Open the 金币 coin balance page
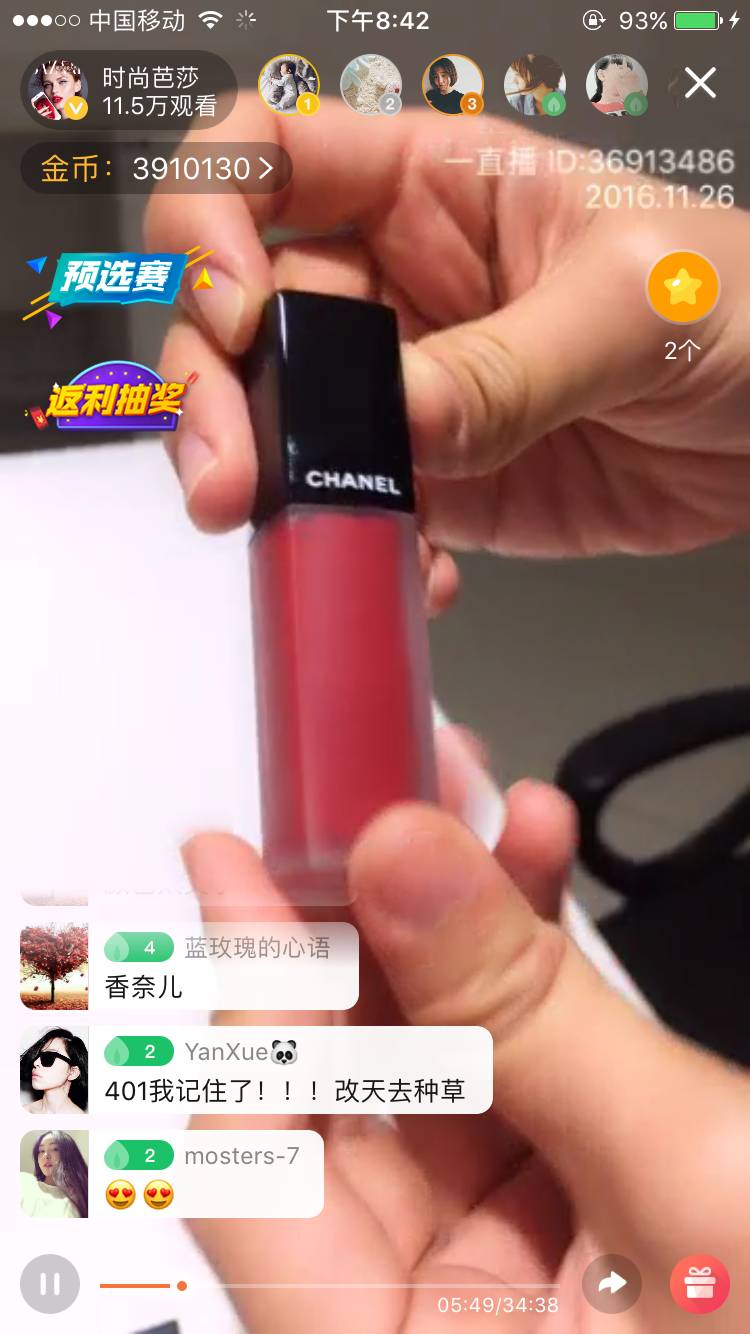 point(157,169)
